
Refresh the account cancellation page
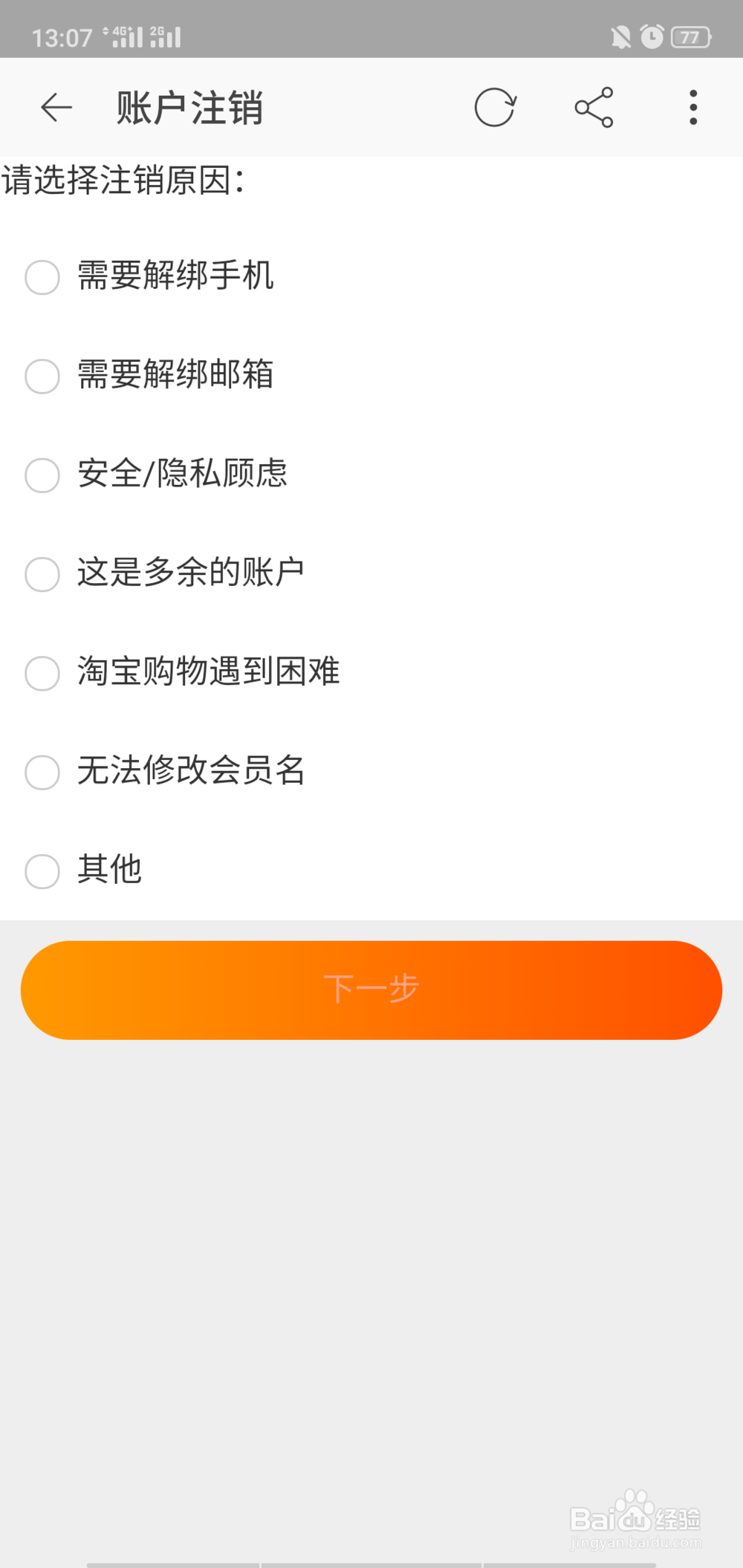tap(495, 108)
